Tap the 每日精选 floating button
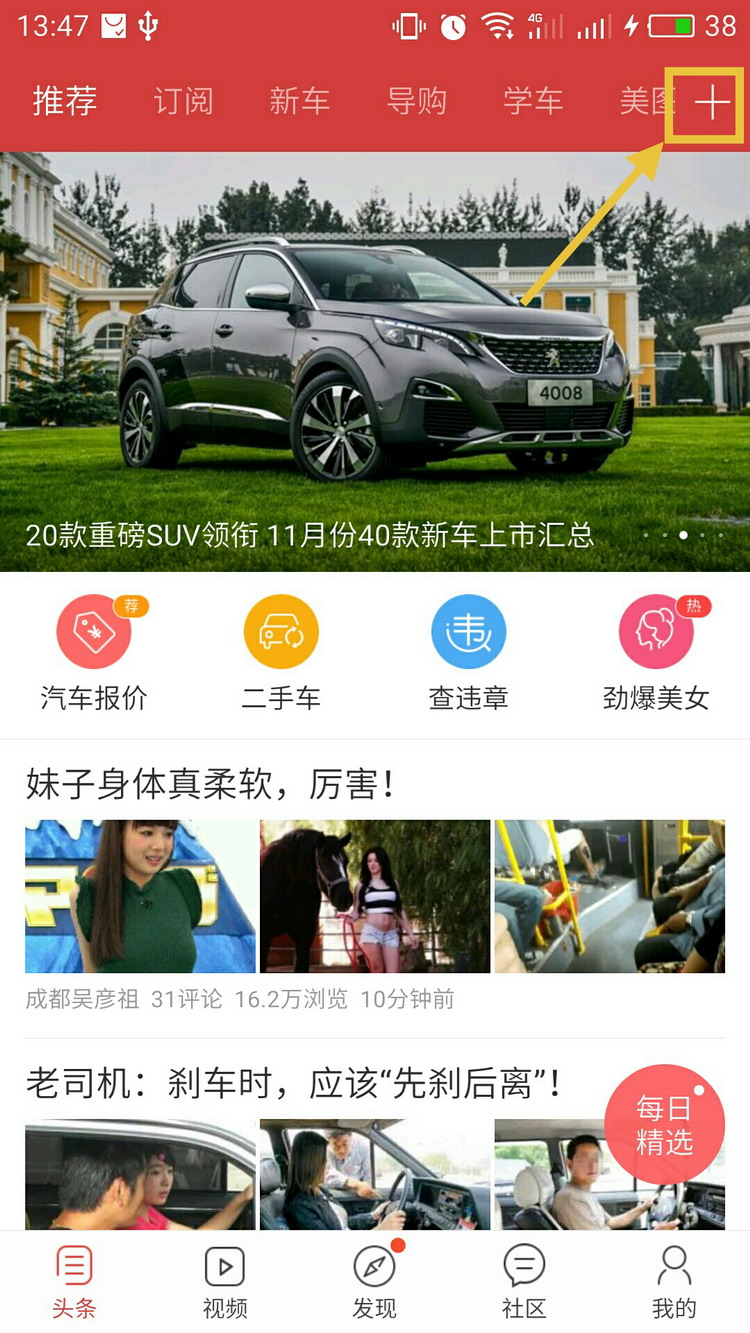Screen dimensions: 750x1333 point(664,1125)
